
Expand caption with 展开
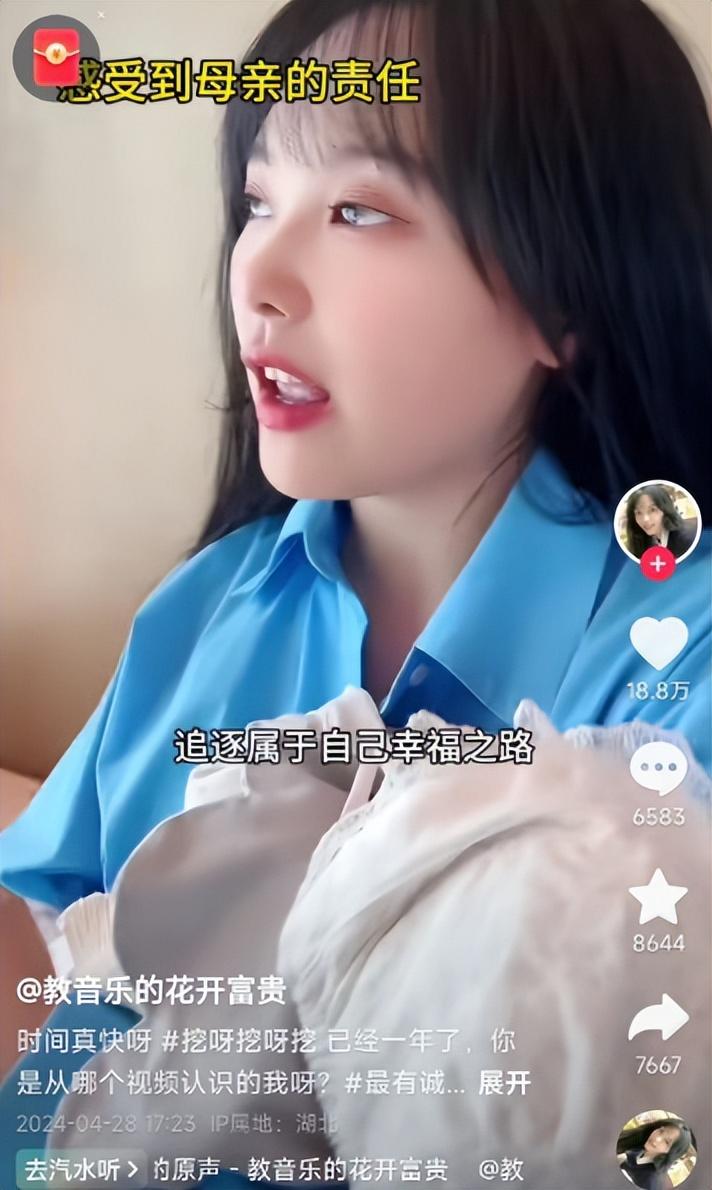504,1082
